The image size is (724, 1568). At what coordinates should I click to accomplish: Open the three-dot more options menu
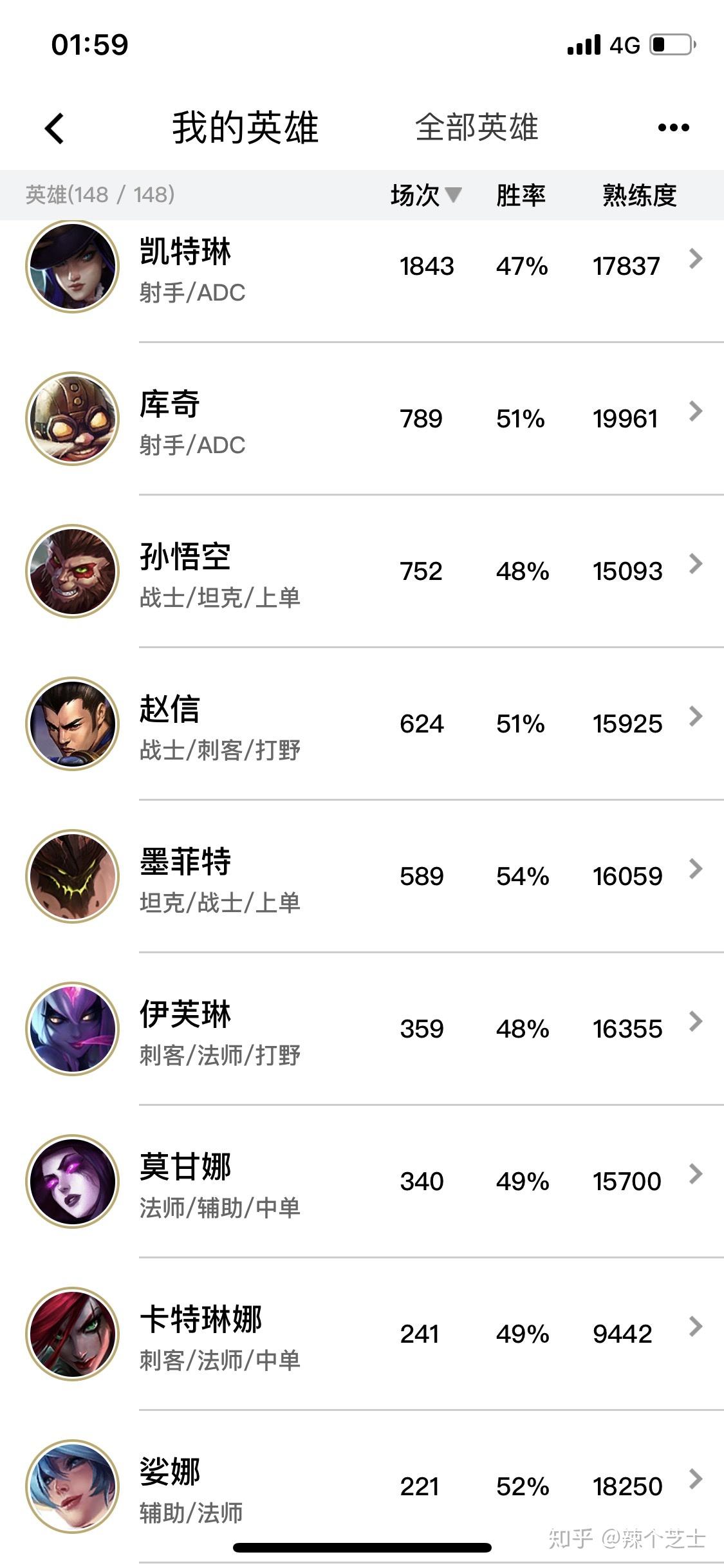click(674, 127)
